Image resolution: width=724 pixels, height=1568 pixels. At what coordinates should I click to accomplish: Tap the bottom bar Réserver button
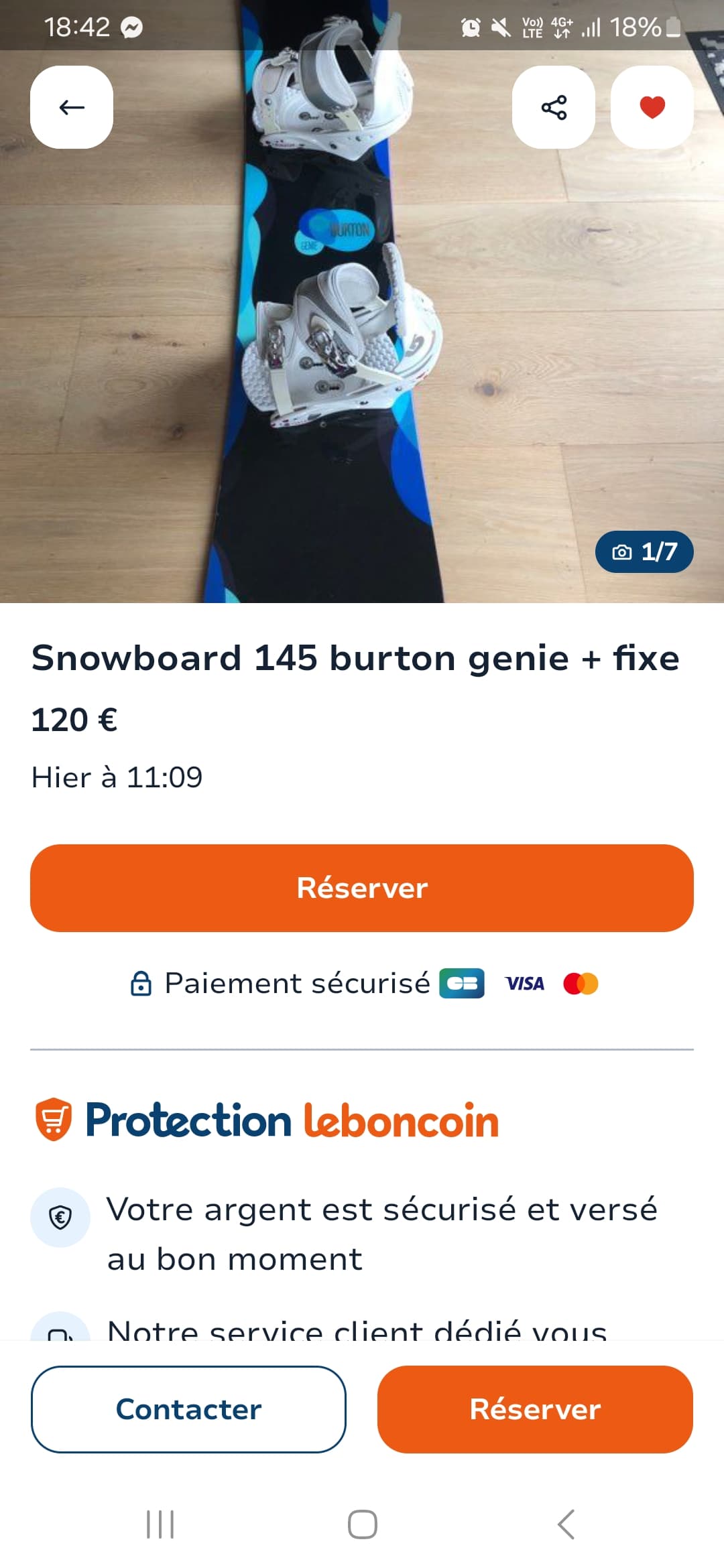click(x=535, y=1409)
